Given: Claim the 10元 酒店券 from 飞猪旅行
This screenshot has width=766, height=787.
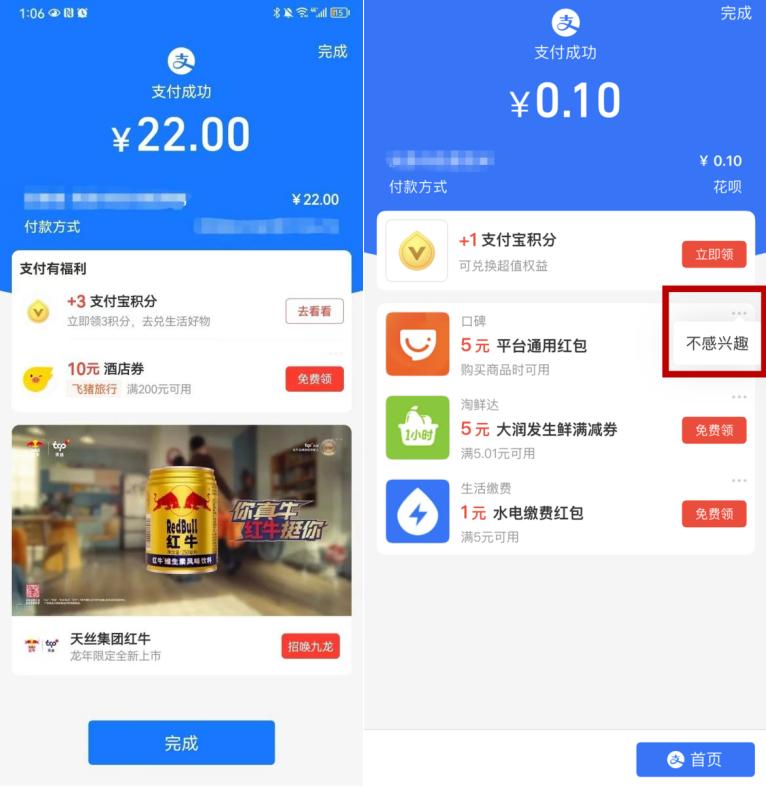Looking at the screenshot, I should coord(314,379).
